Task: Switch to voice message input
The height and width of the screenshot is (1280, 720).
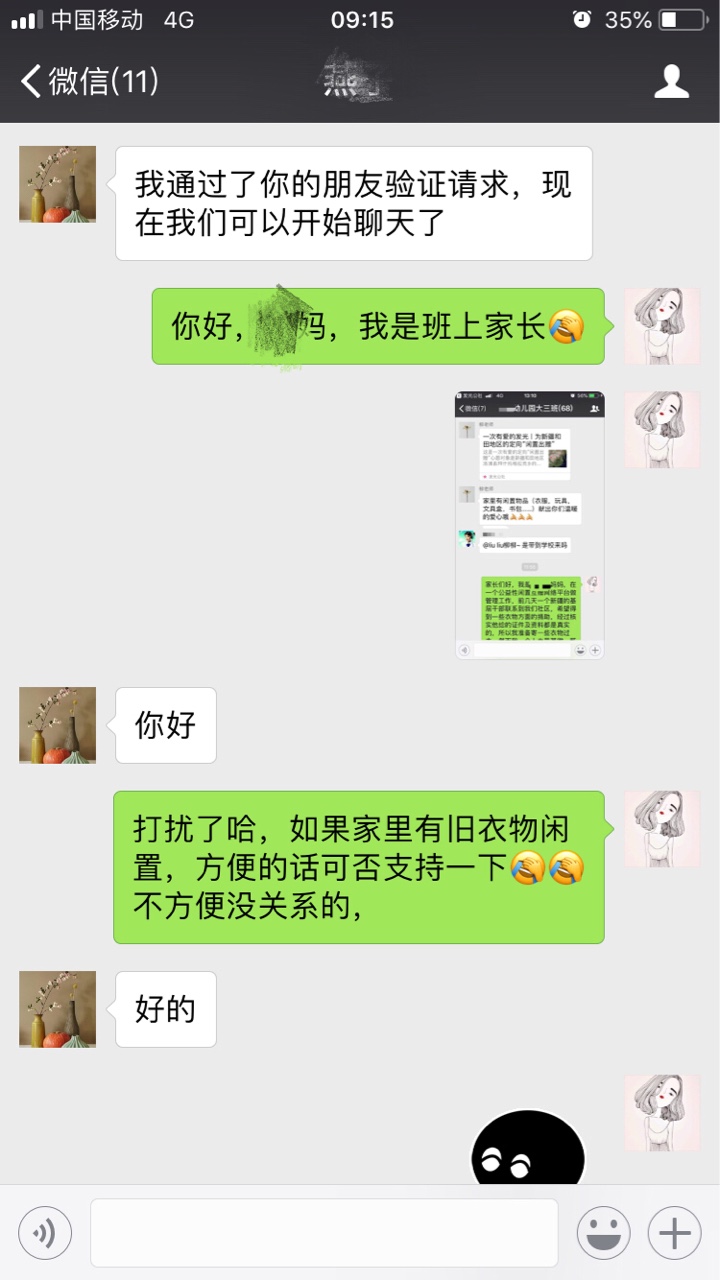Action: (x=45, y=1233)
